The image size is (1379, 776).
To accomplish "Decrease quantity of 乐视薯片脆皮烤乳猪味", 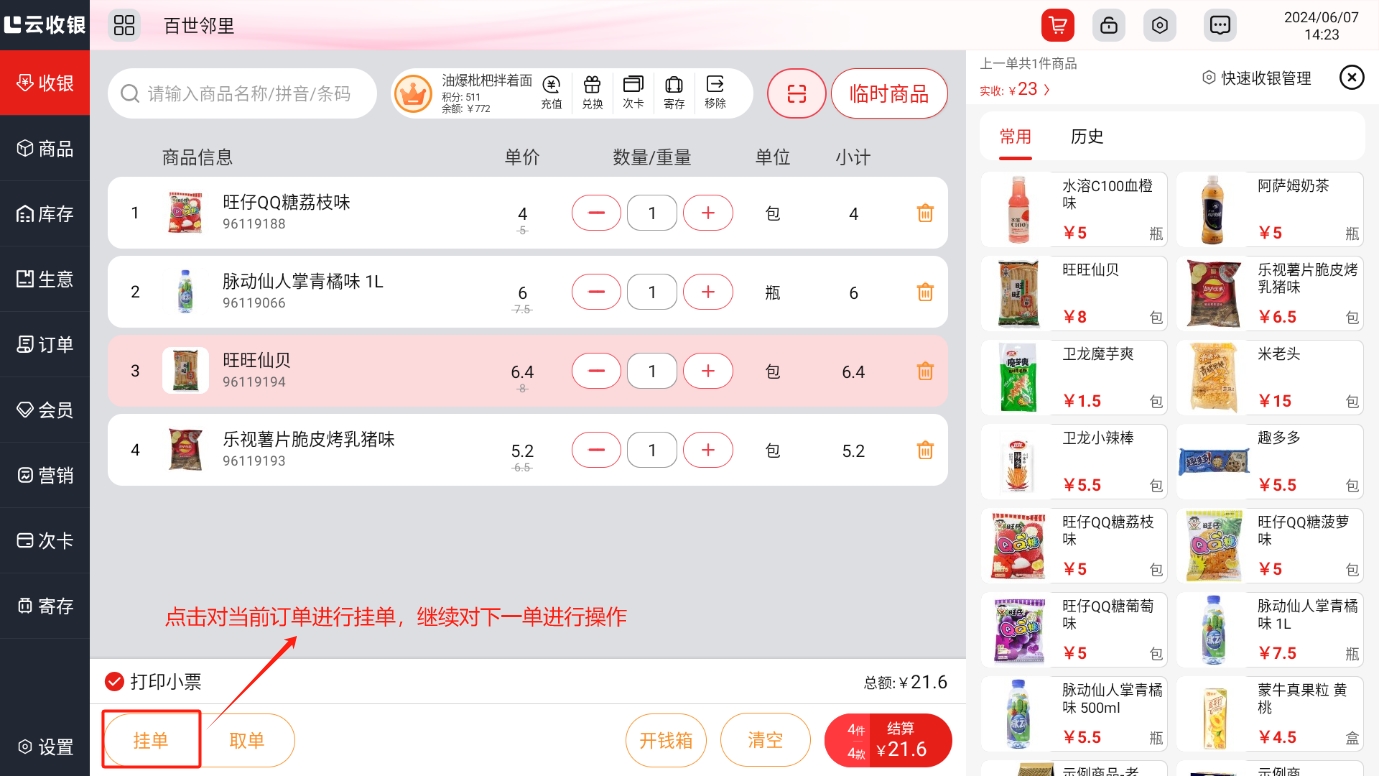I will (x=597, y=450).
